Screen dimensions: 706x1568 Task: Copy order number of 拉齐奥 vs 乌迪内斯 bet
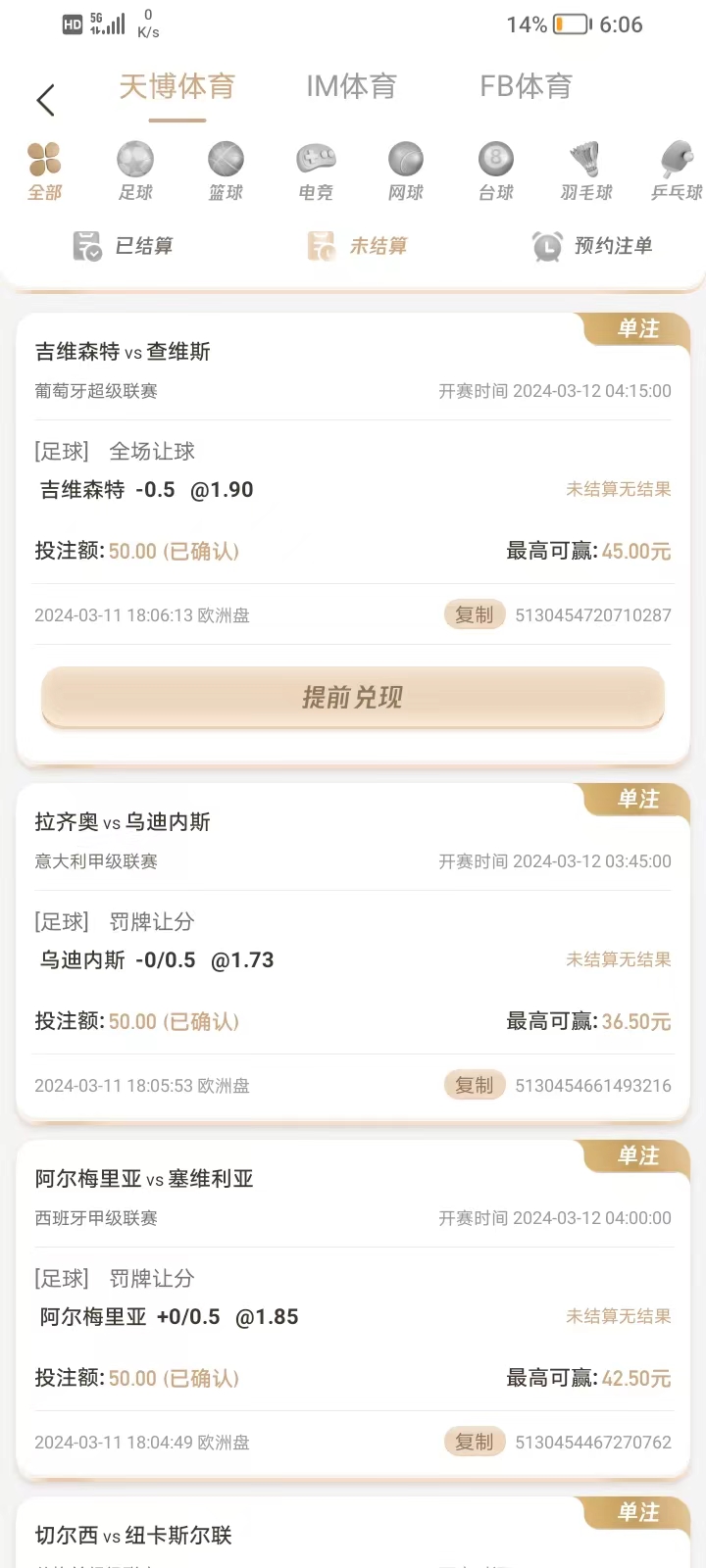coord(475,1086)
